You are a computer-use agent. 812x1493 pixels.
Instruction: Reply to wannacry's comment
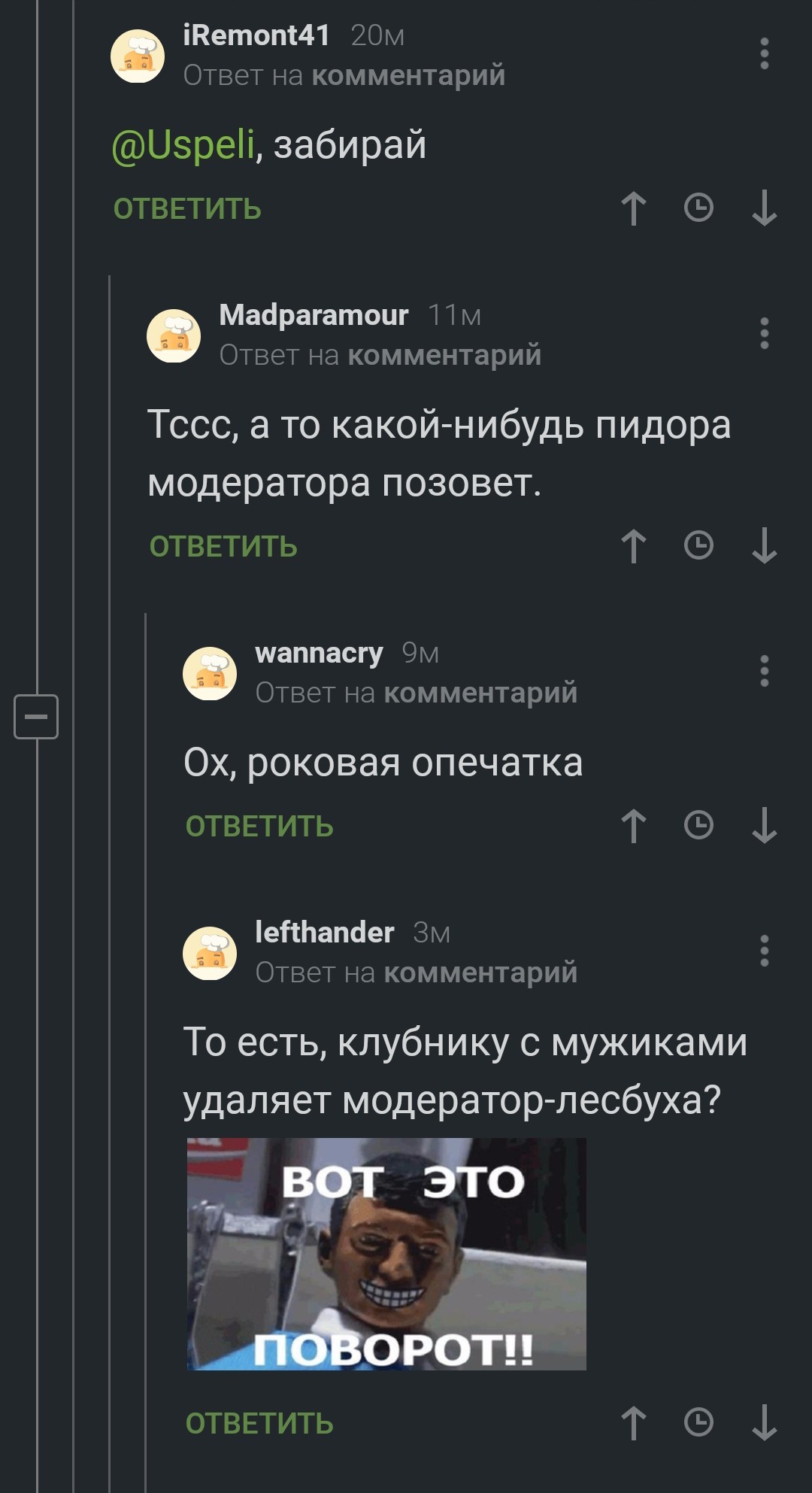259,827
